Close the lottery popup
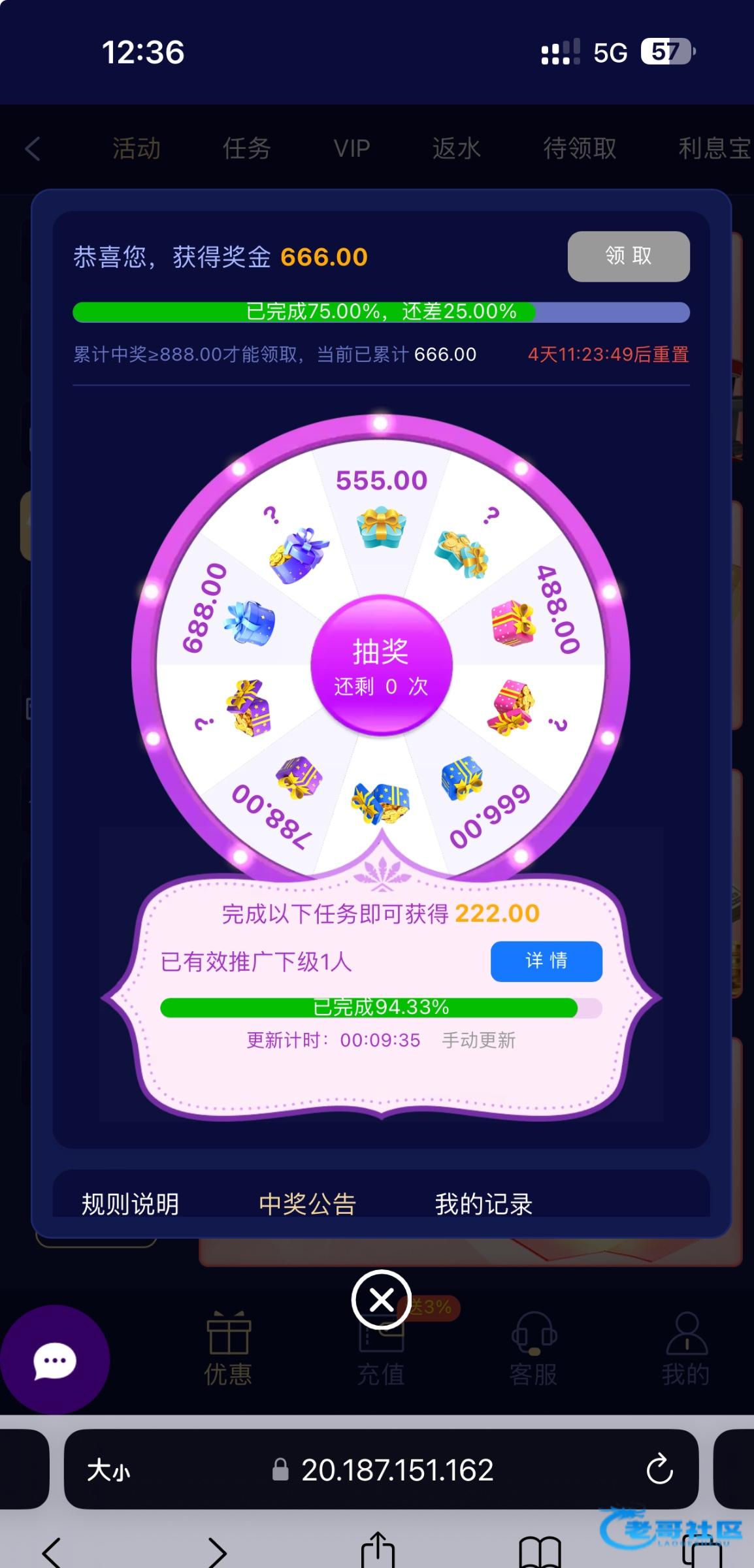The image size is (754, 1568). (382, 1300)
